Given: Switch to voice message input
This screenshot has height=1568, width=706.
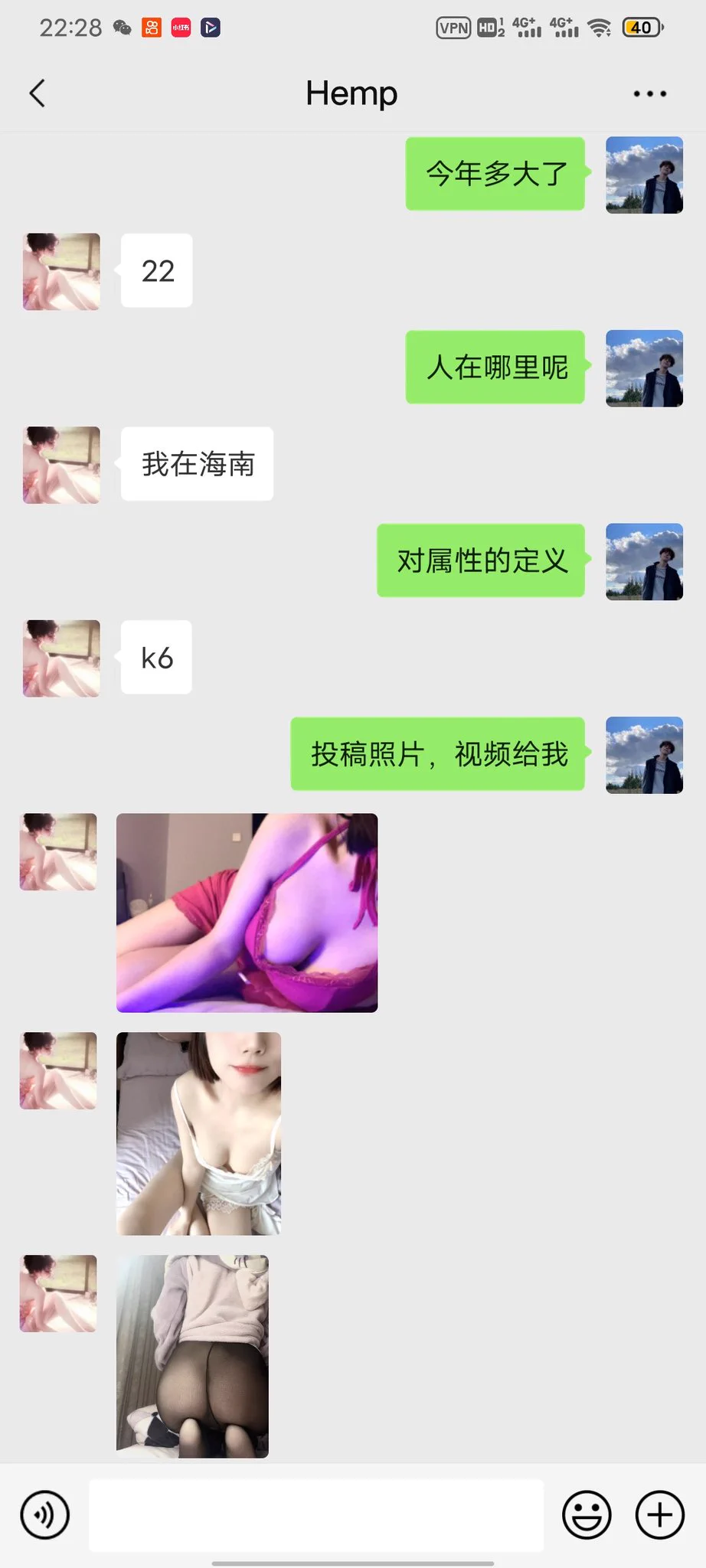Looking at the screenshot, I should [x=45, y=1514].
